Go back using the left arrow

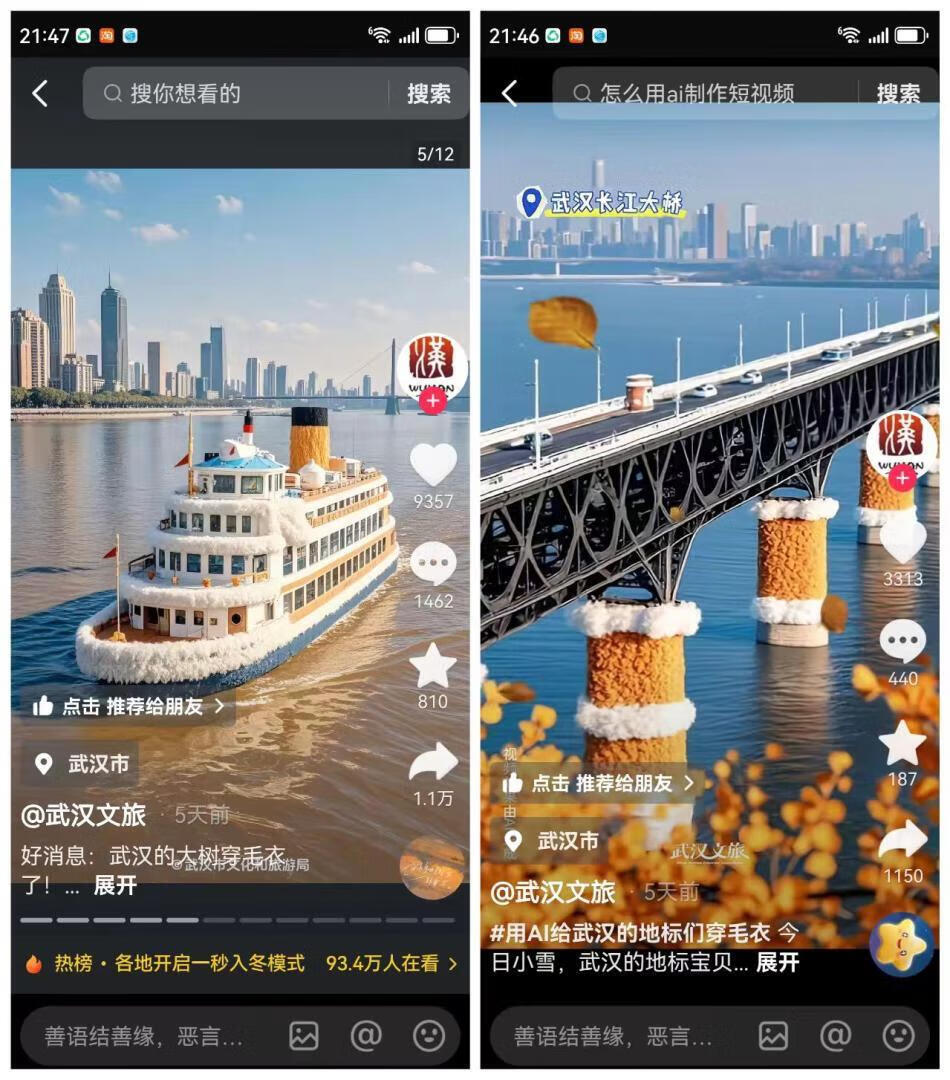tap(40, 92)
